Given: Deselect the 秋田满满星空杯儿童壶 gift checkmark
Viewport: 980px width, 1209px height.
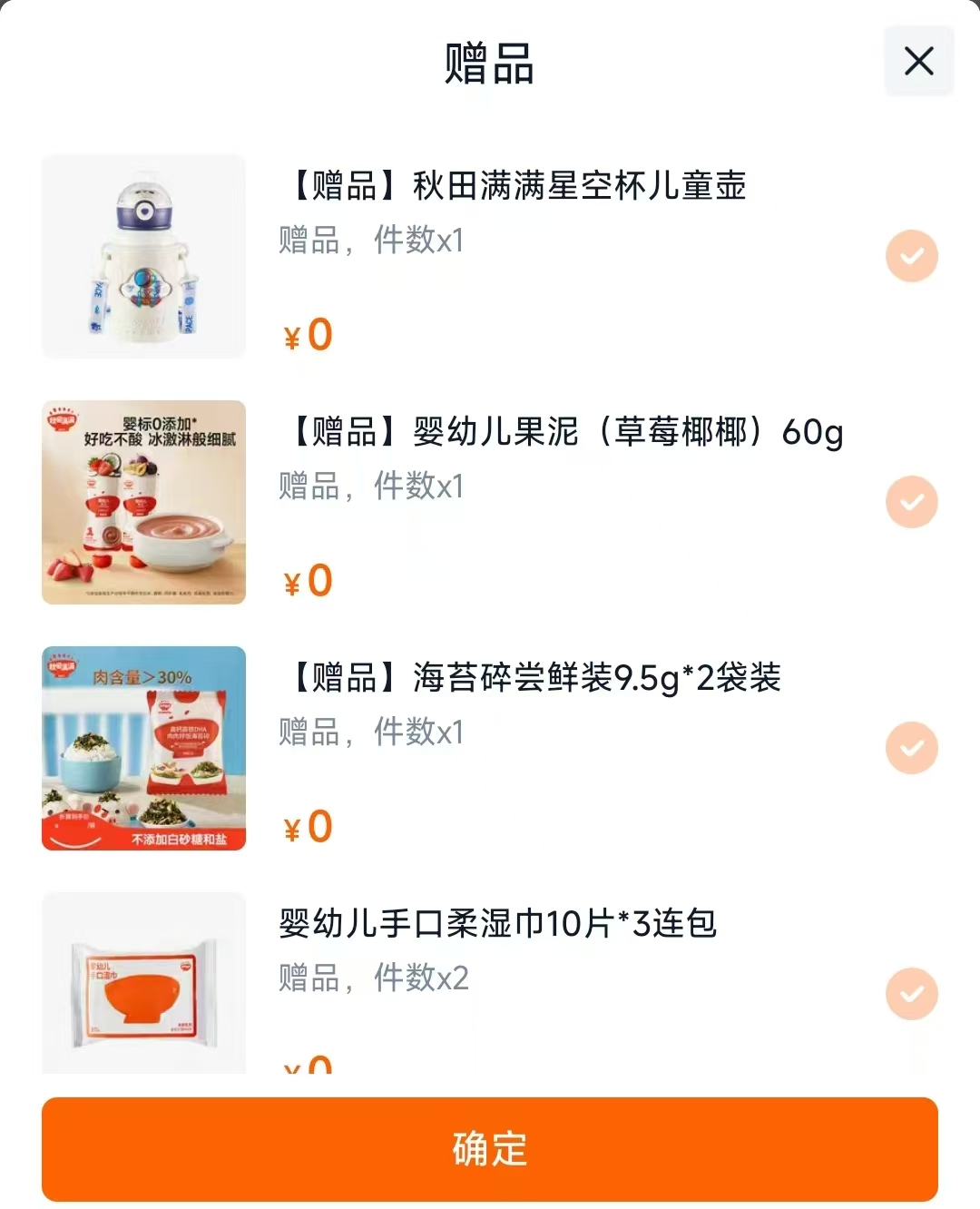Looking at the screenshot, I should coord(911,256).
